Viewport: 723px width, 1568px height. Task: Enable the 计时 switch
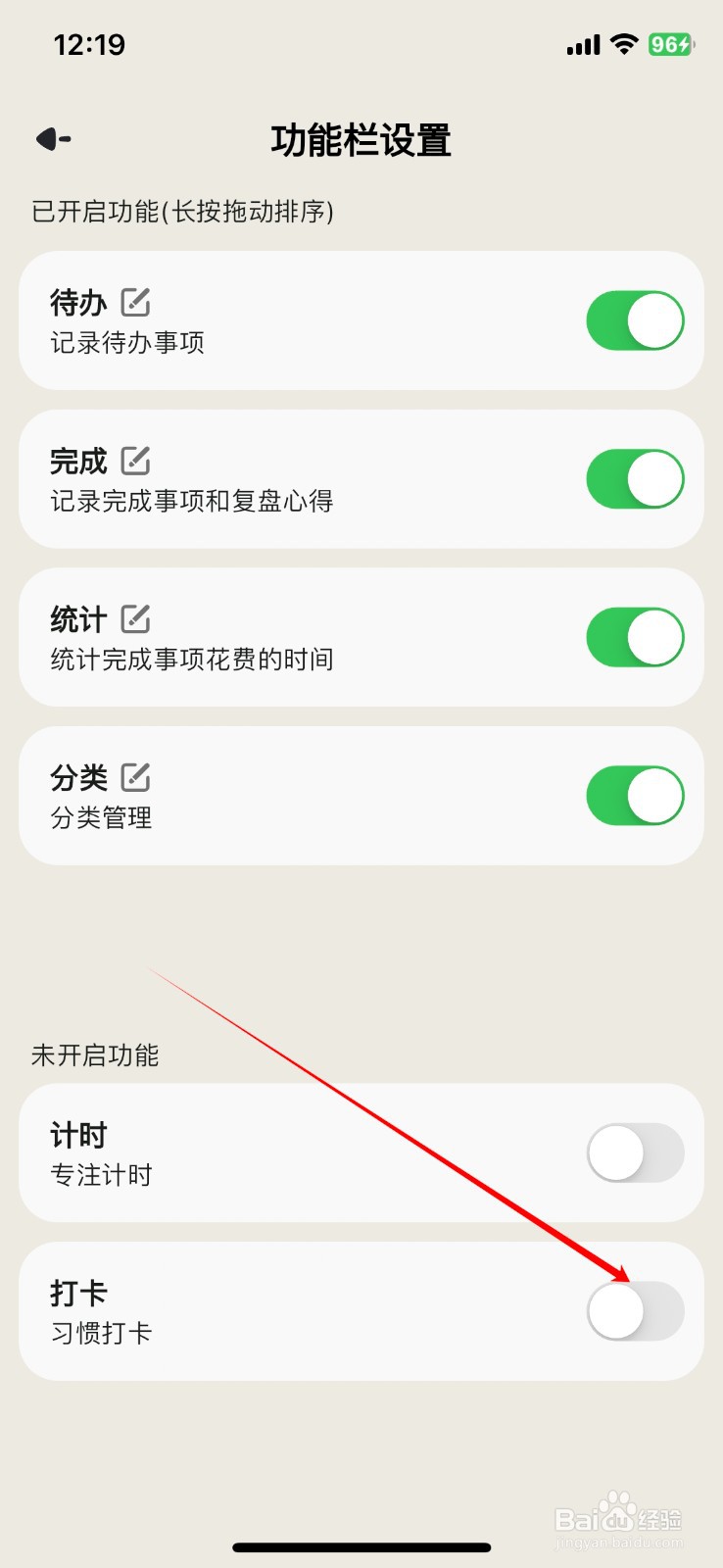click(x=635, y=1153)
